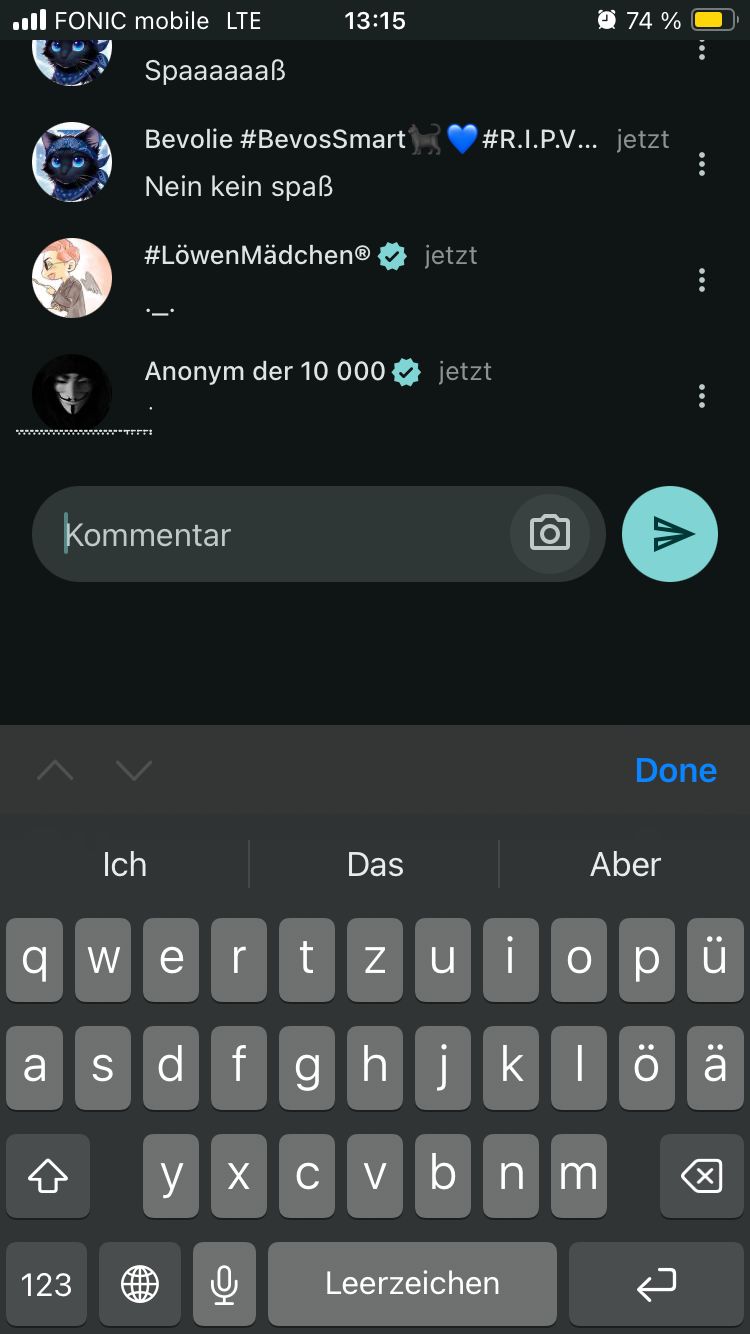Send the comment with the arrow button
The height and width of the screenshot is (1334, 750).
(x=670, y=534)
